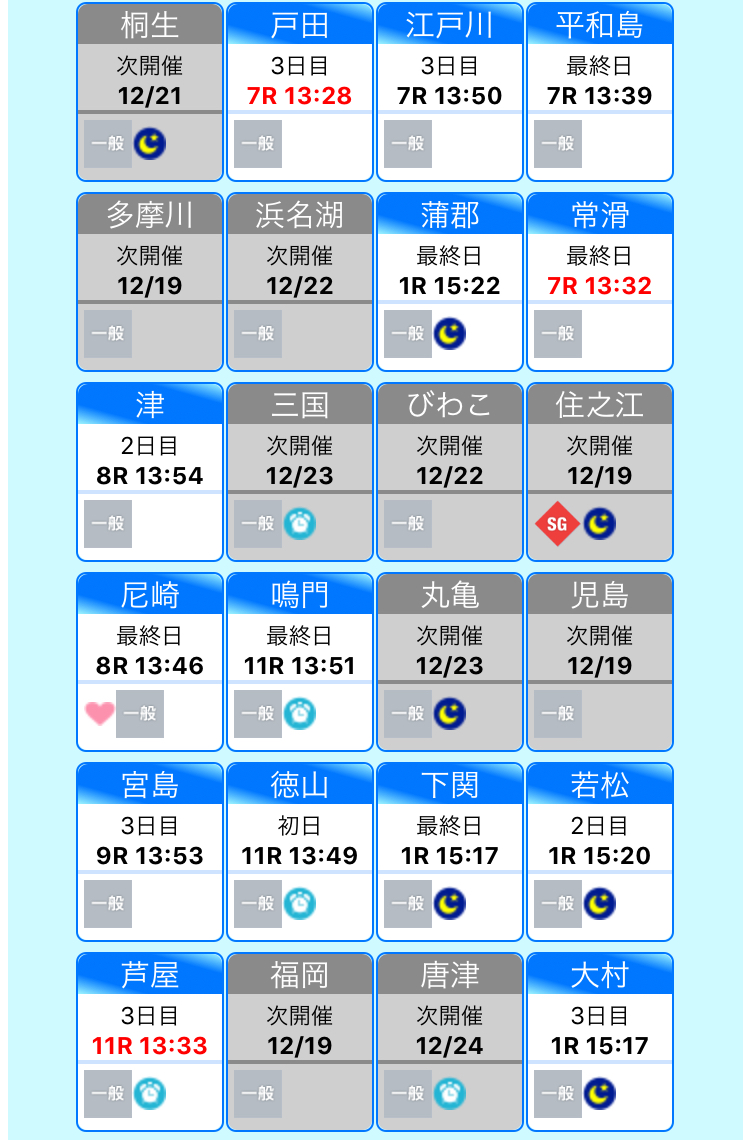Open the 津 venue card

tap(150, 472)
